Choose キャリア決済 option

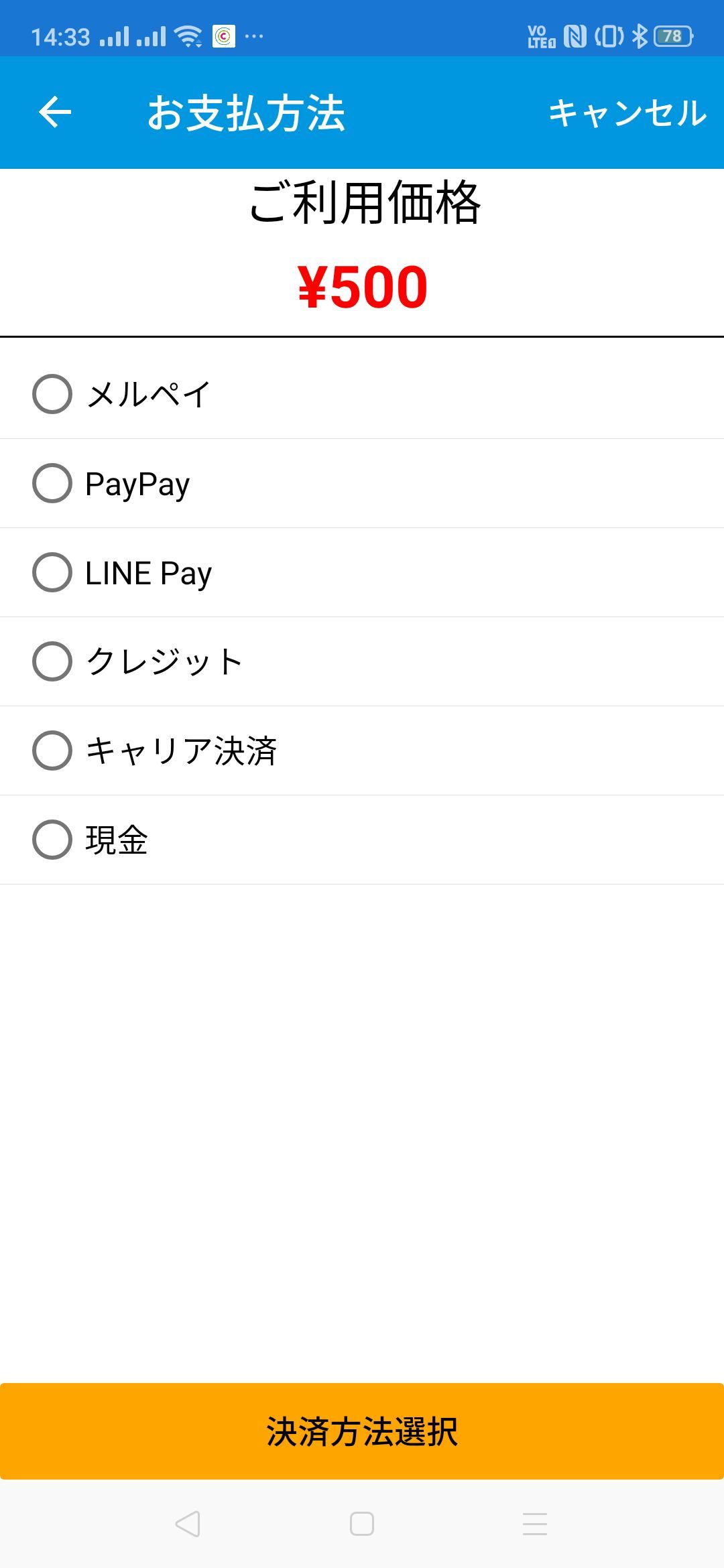(52, 750)
